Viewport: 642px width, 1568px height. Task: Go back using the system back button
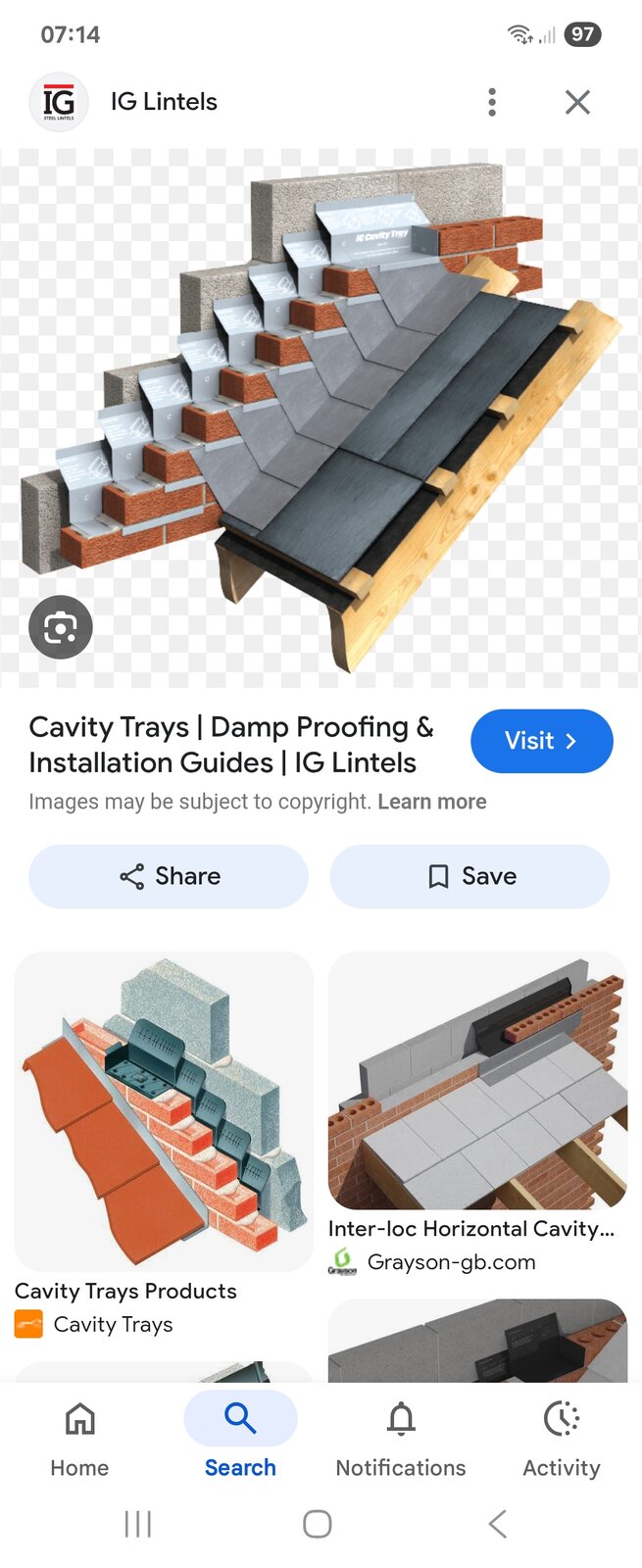[498, 1524]
